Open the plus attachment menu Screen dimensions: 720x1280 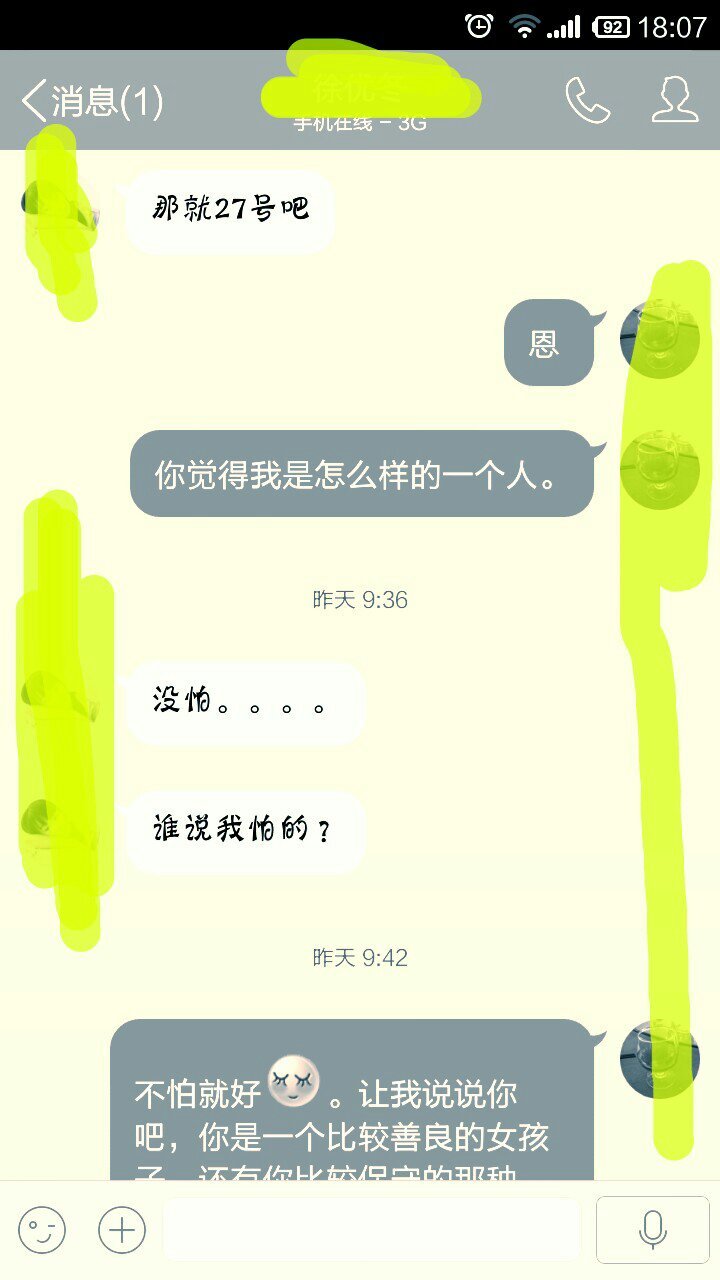(x=122, y=1229)
